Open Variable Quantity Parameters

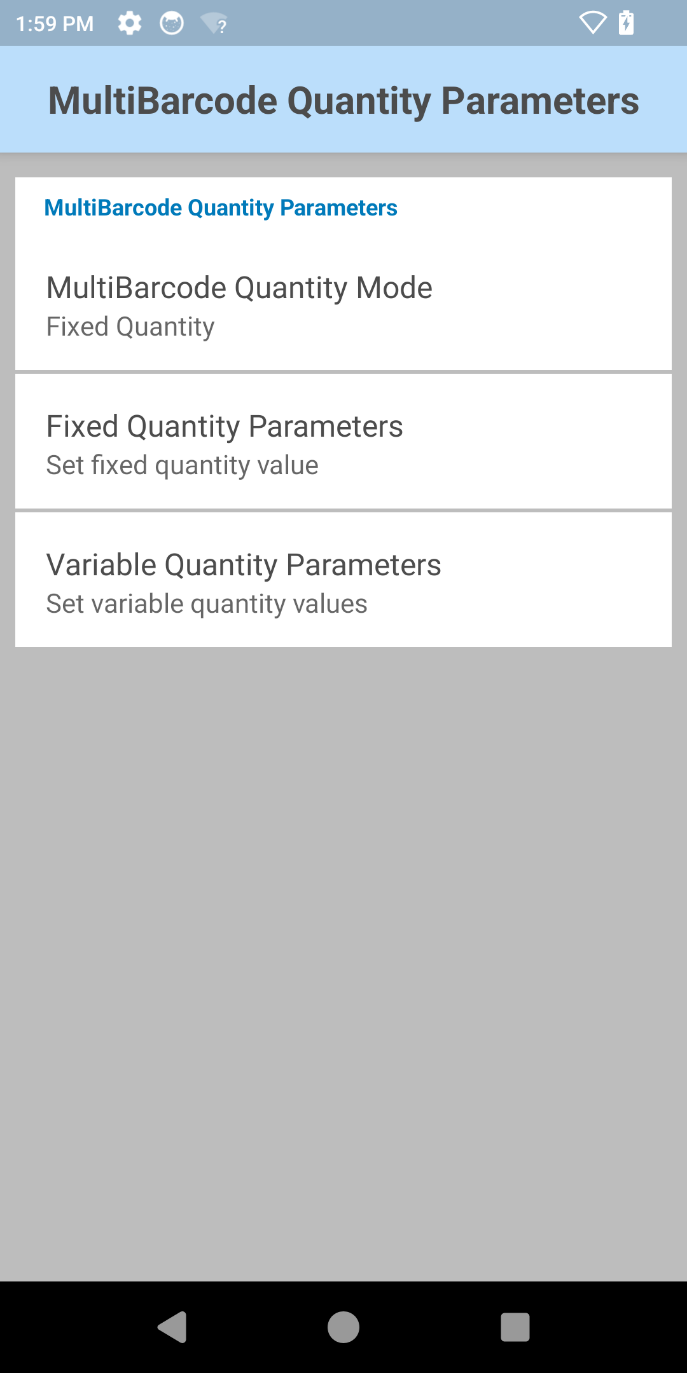coord(342,581)
